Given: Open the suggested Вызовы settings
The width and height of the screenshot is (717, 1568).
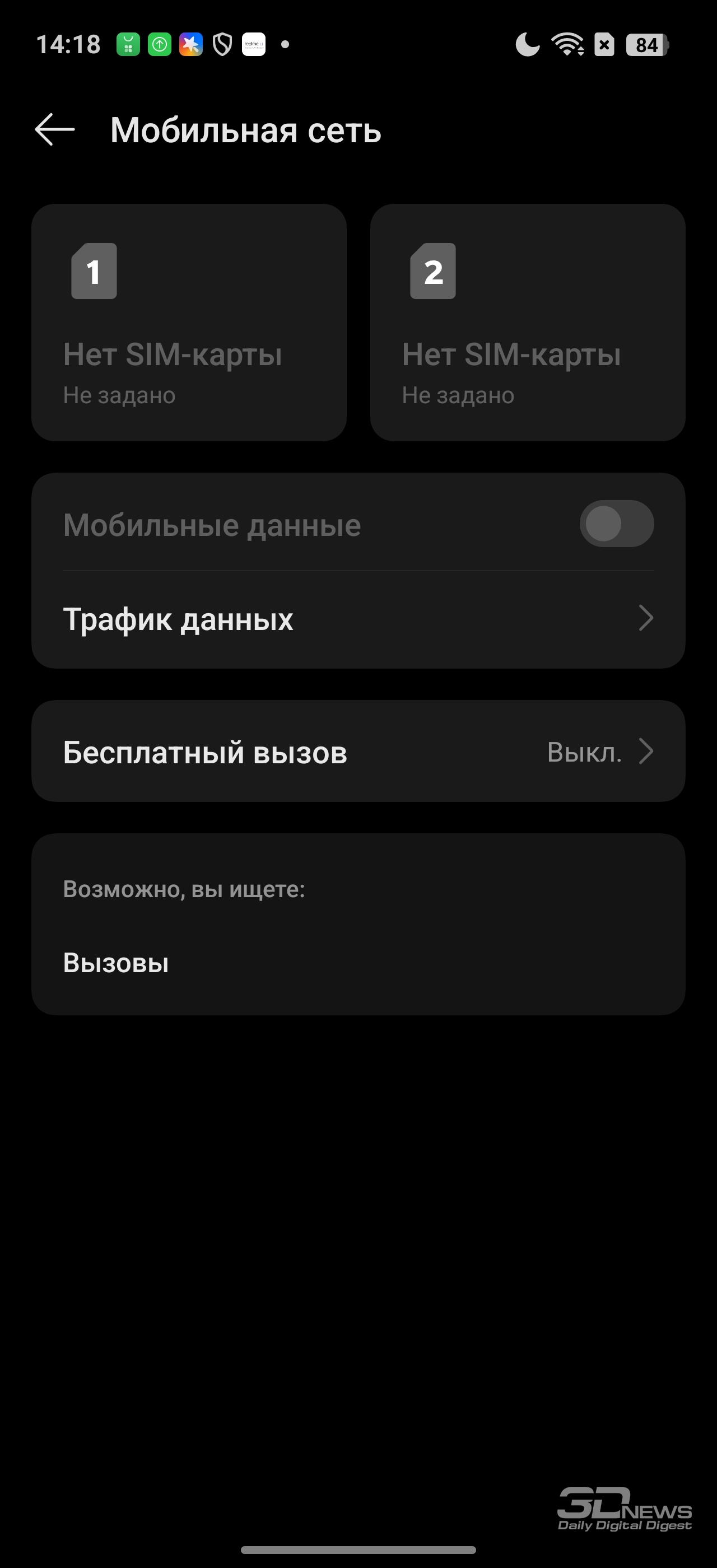Looking at the screenshot, I should (115, 963).
